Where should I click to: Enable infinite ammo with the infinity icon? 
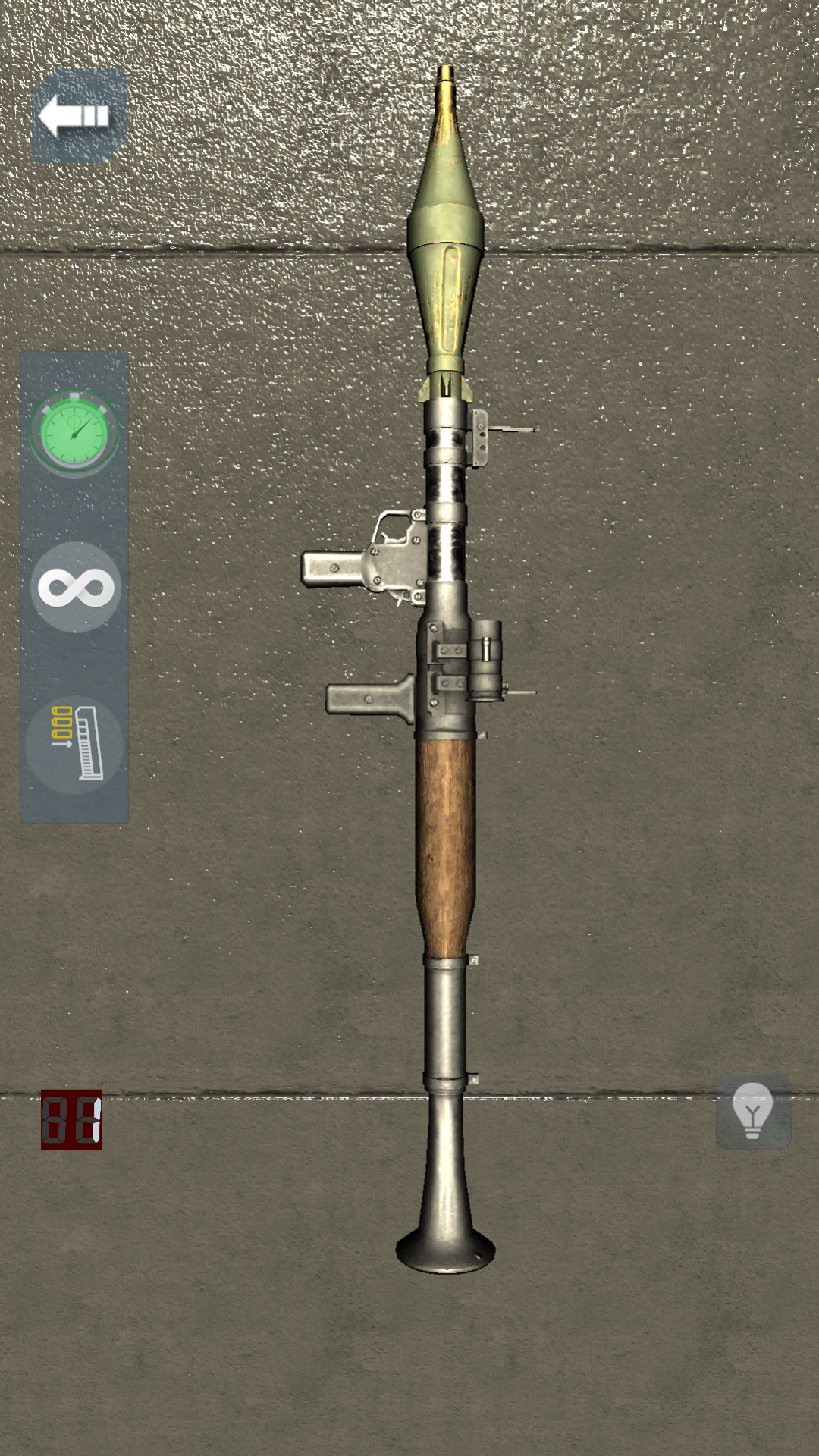tap(76, 588)
